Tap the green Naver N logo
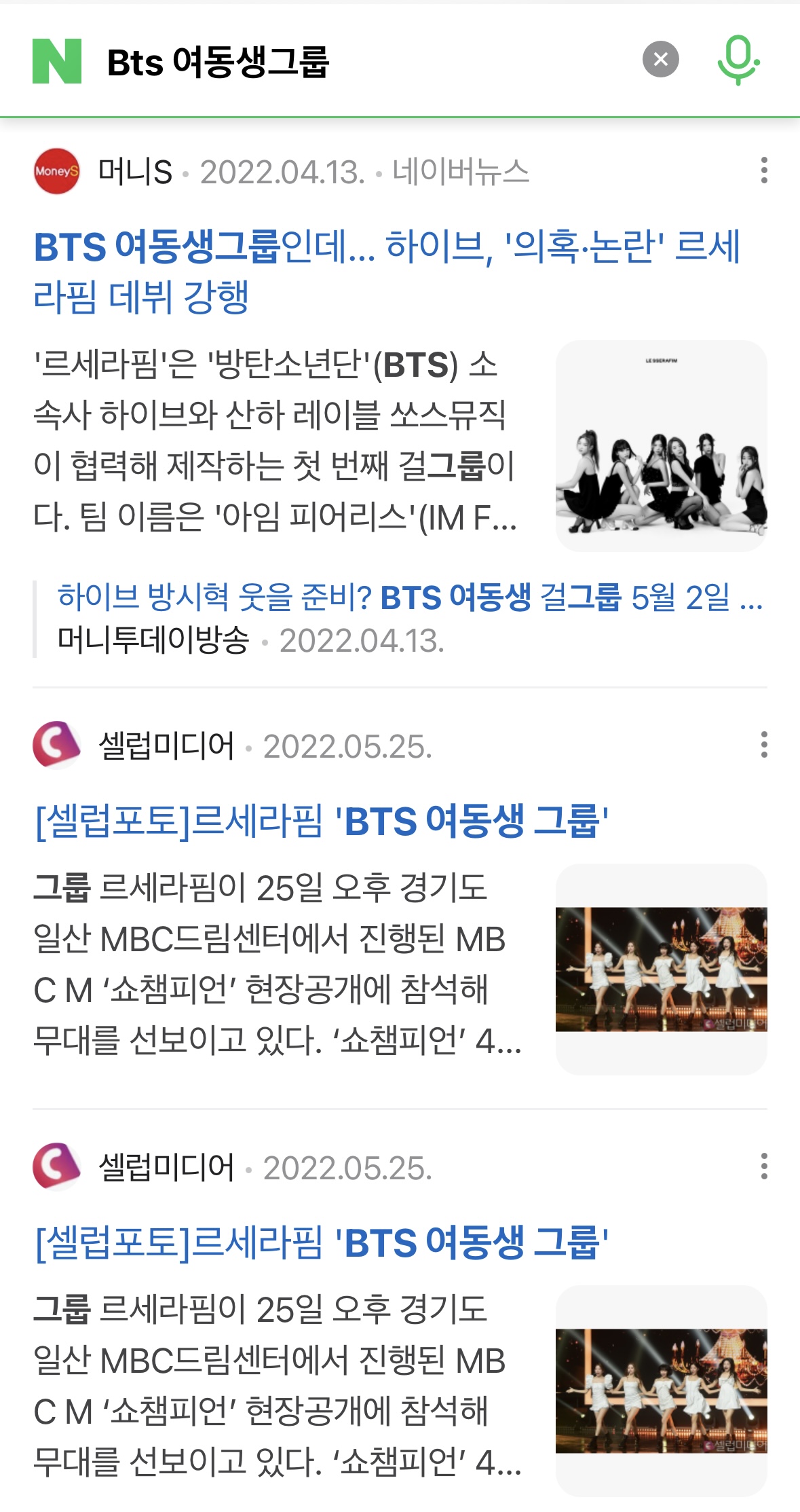This screenshot has height=1512, width=800. click(58, 60)
